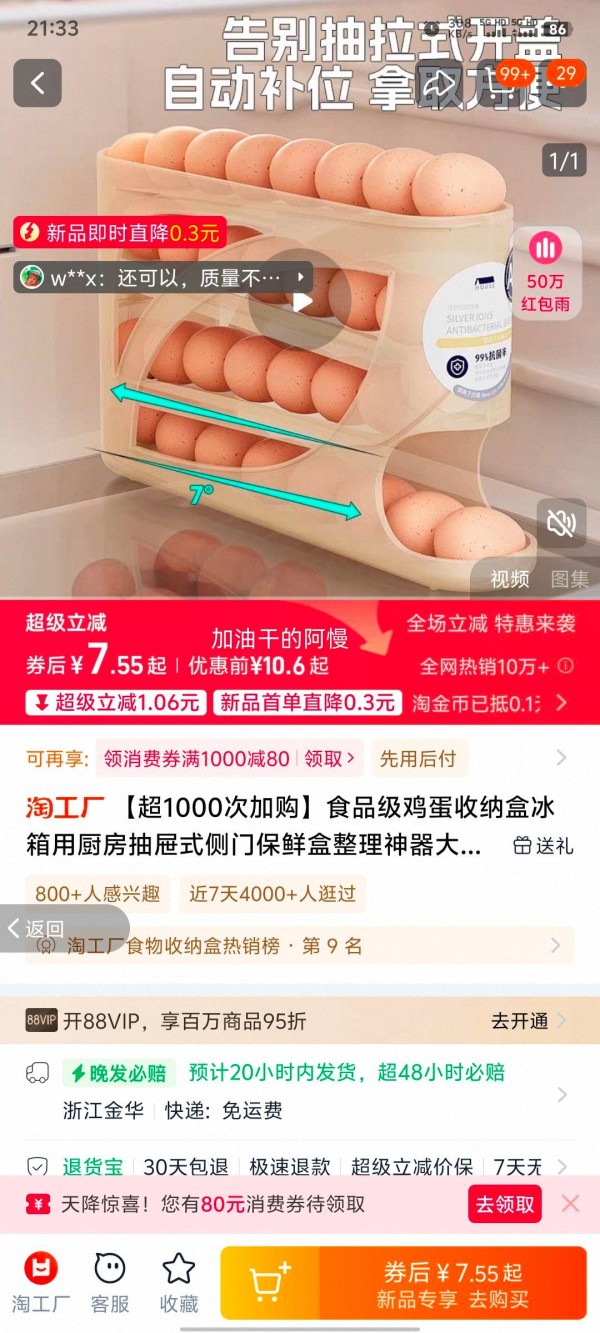Switch to the 视频 tab
The width and height of the screenshot is (600, 1333).
[510, 579]
